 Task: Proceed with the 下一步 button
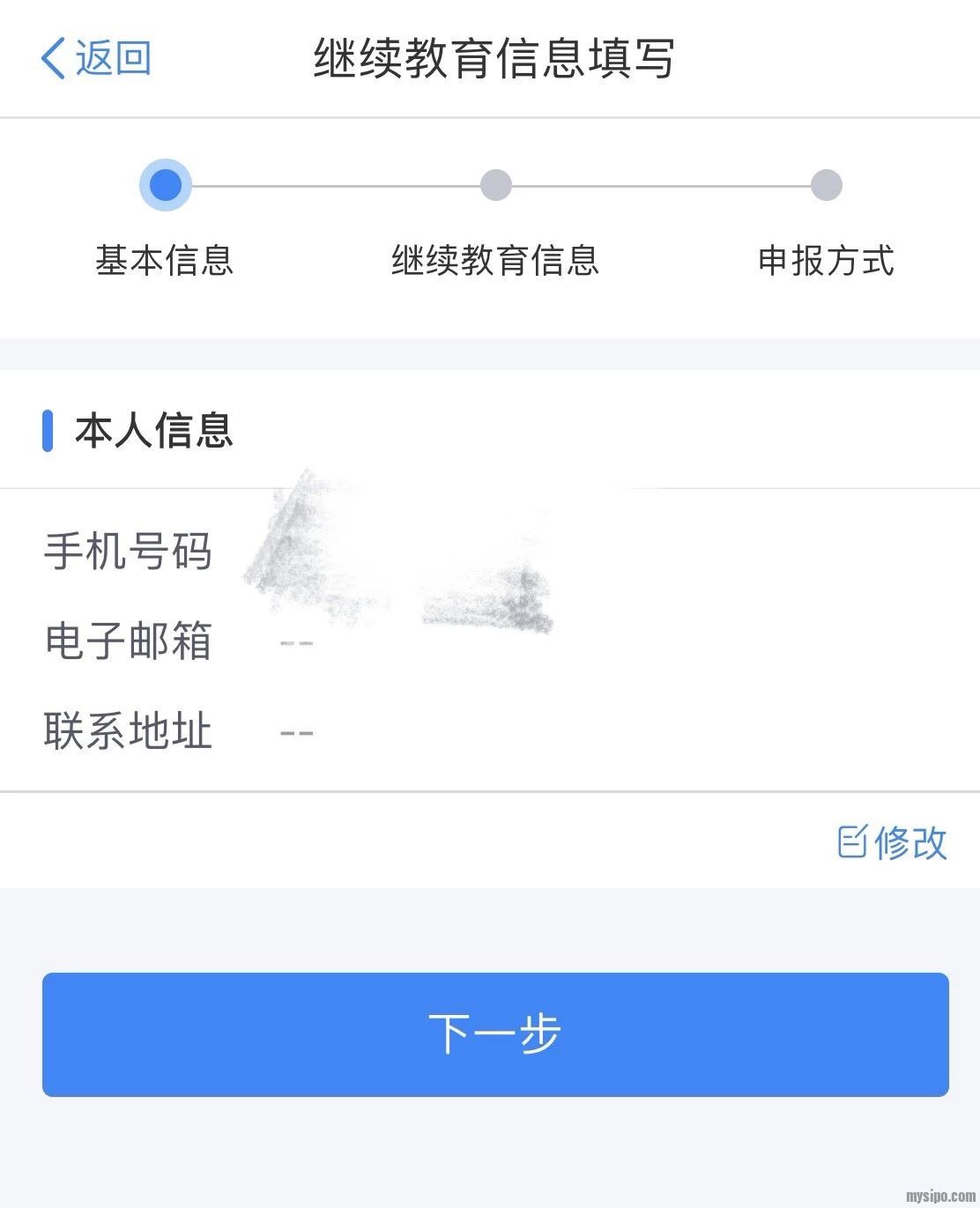pos(495,1034)
